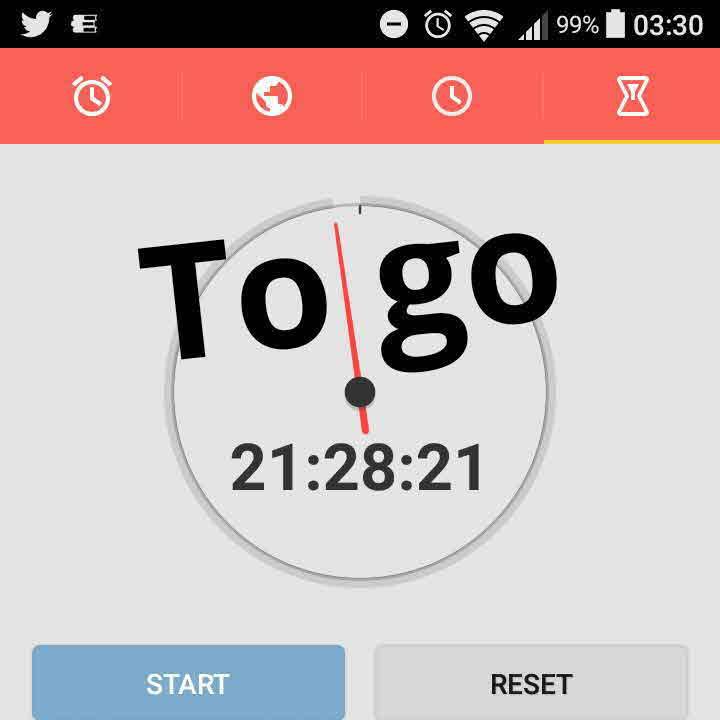The height and width of the screenshot is (720, 720).
Task: Reset the timer
Action: pyautogui.click(x=531, y=683)
